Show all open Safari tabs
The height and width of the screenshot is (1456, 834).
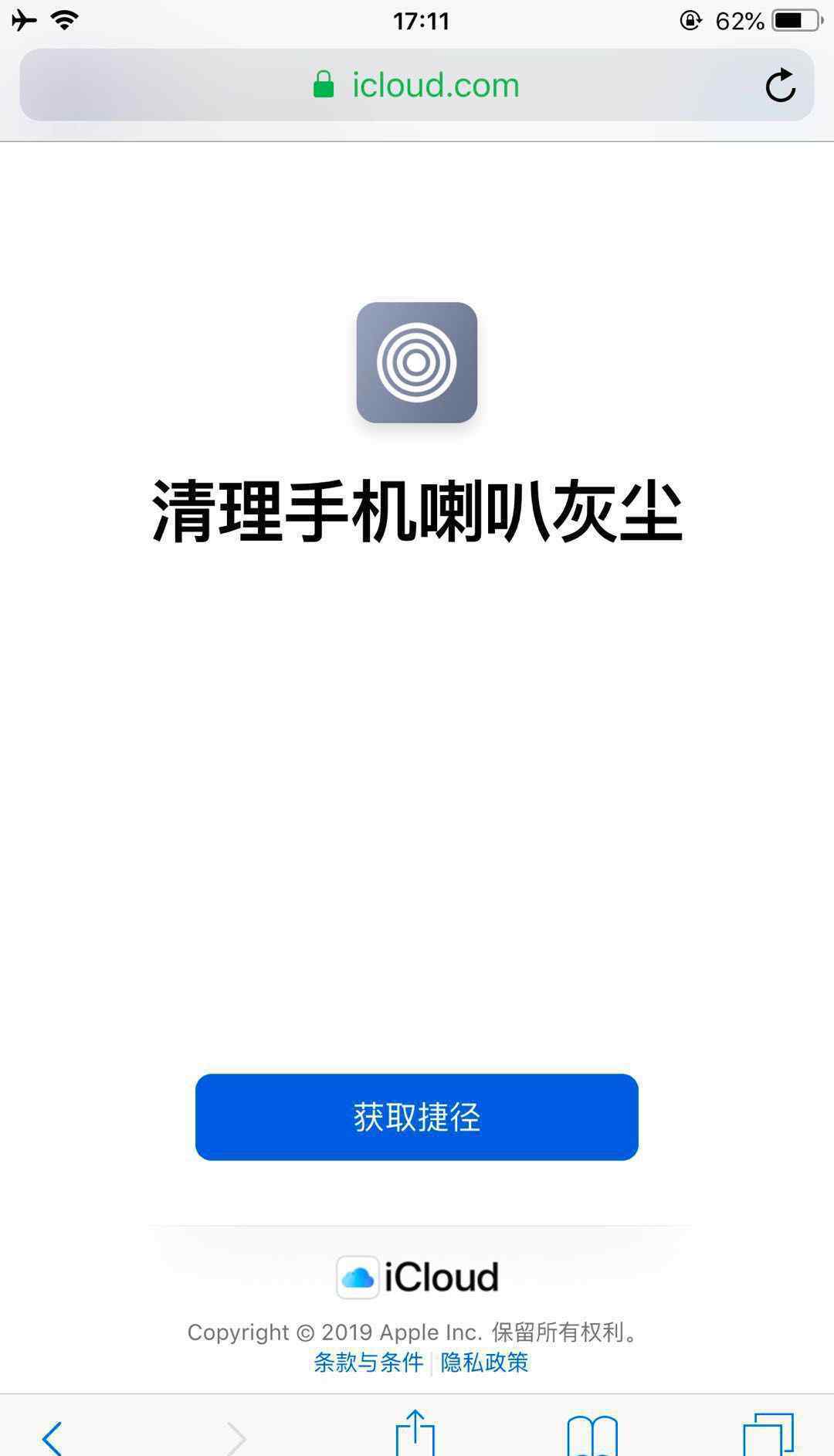click(768, 1435)
